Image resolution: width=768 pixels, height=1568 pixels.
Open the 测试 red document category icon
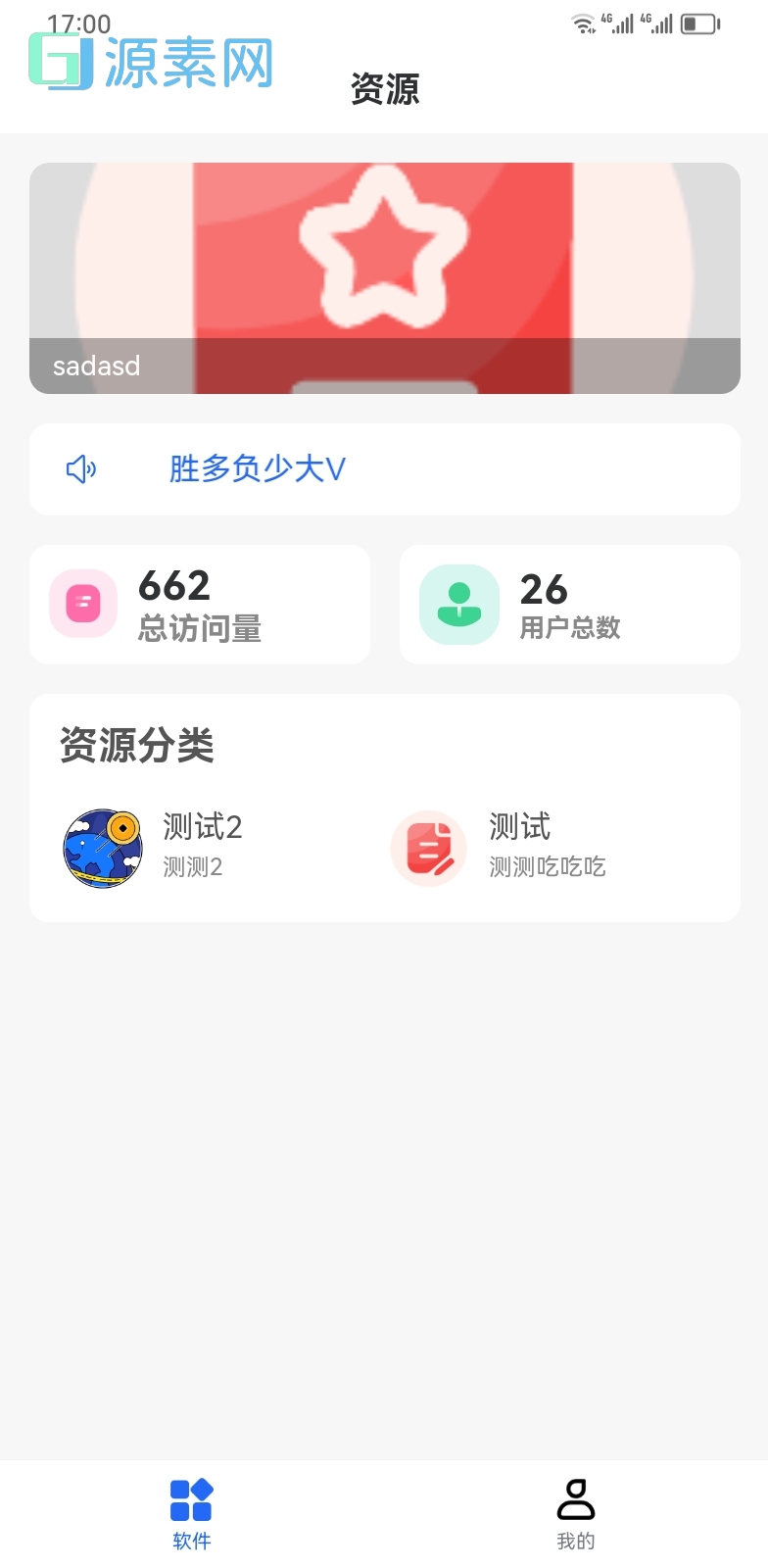point(427,848)
